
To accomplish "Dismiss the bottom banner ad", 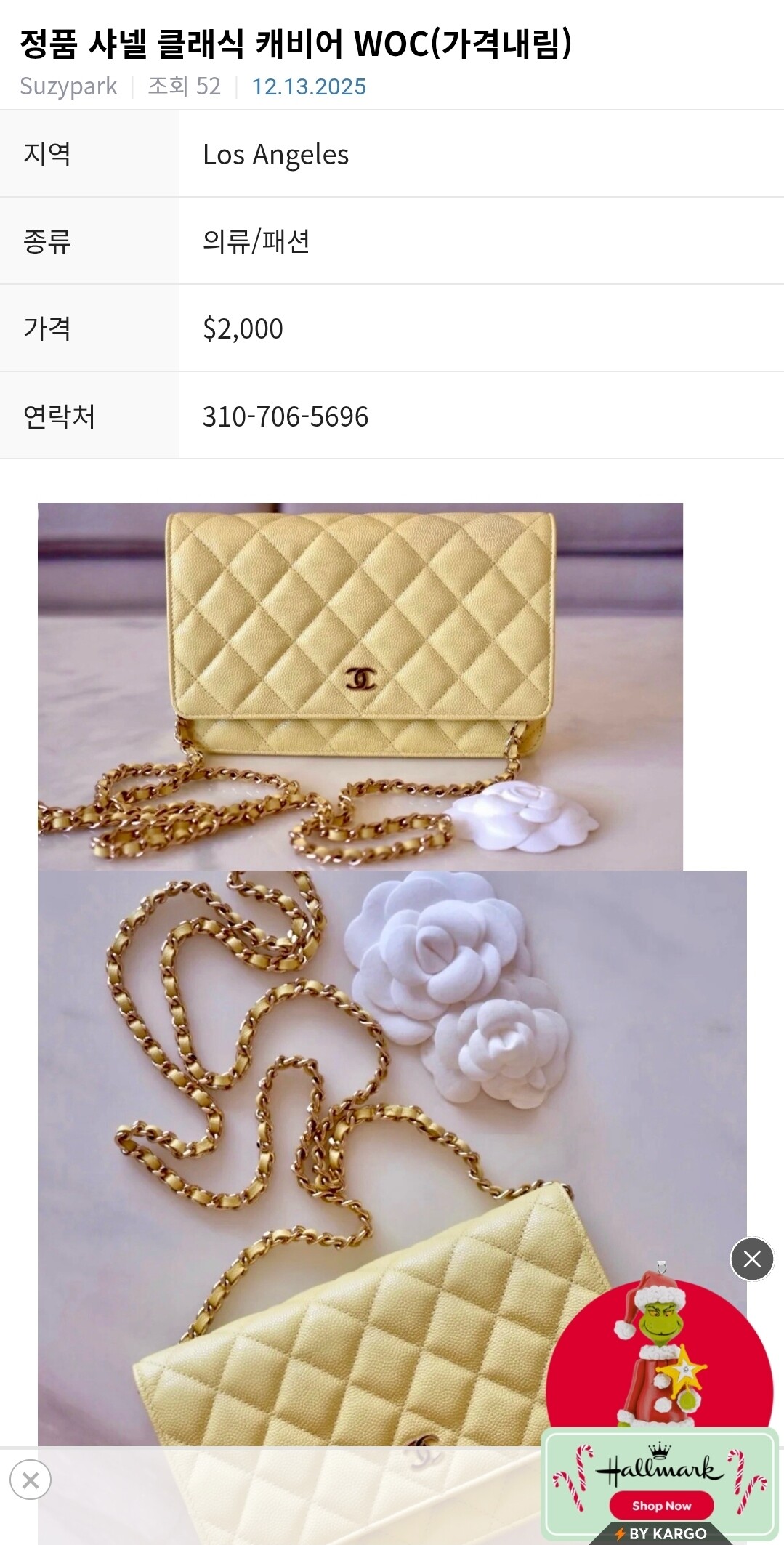I will tap(31, 1480).
